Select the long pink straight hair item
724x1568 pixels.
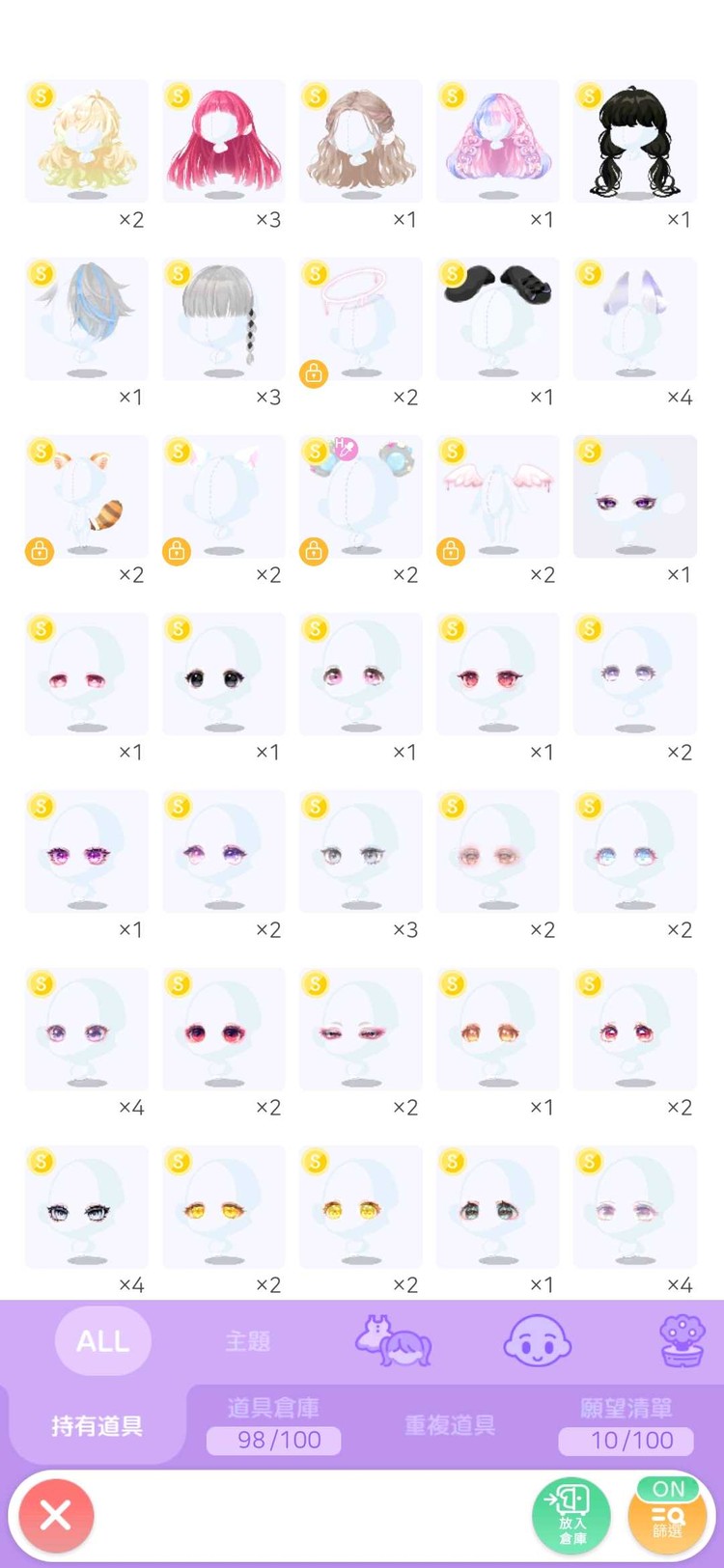[x=224, y=141]
